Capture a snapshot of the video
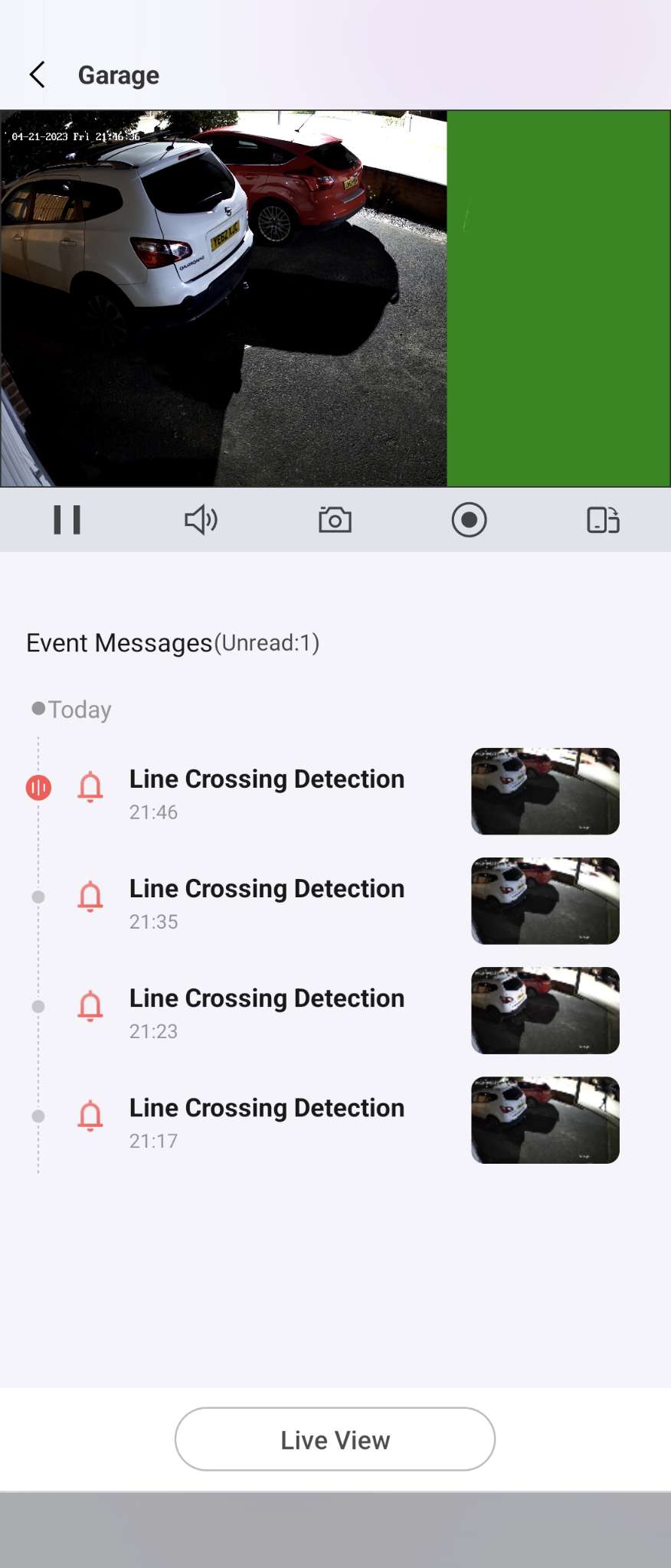Screen dimensions: 671x1568 pos(335,520)
